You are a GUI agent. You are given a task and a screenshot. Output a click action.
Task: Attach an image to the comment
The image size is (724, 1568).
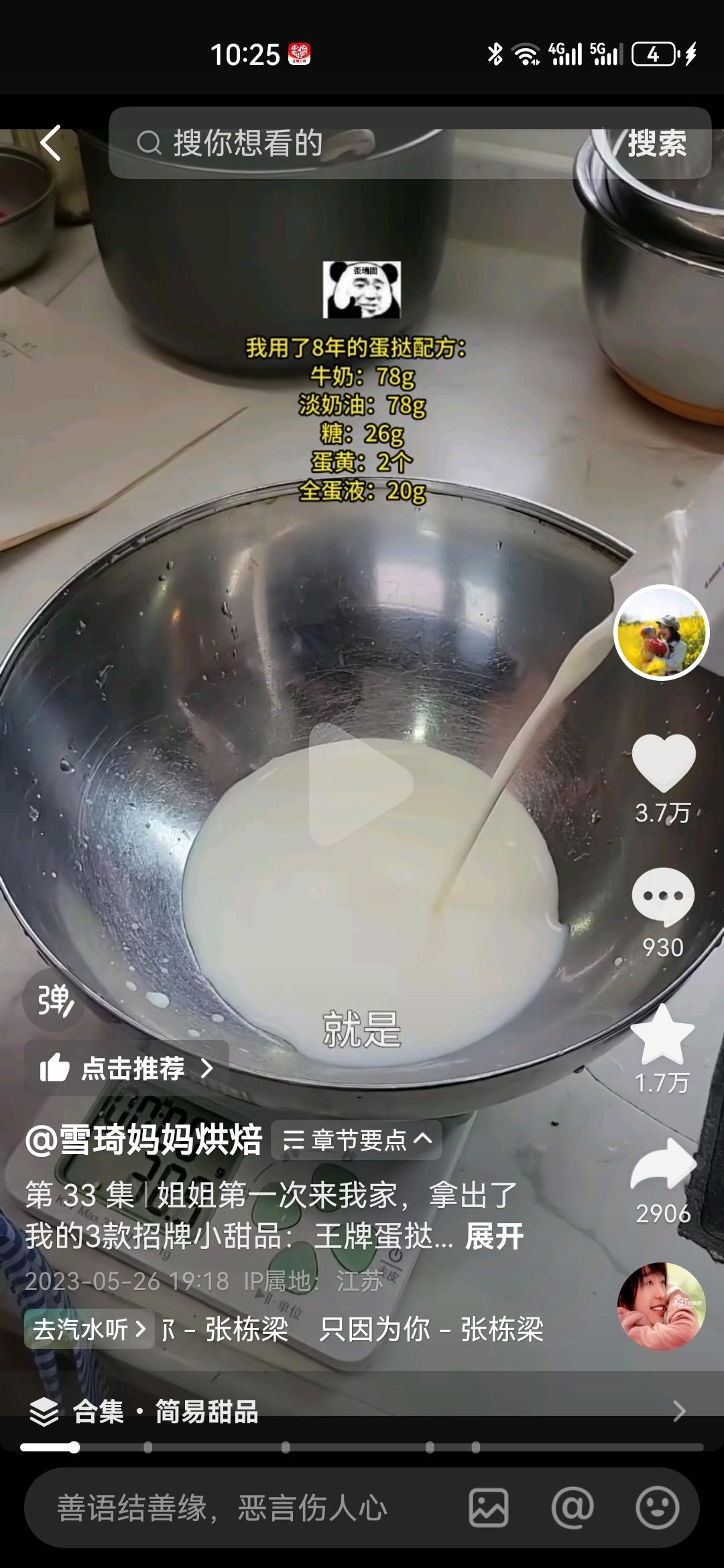tap(488, 1508)
